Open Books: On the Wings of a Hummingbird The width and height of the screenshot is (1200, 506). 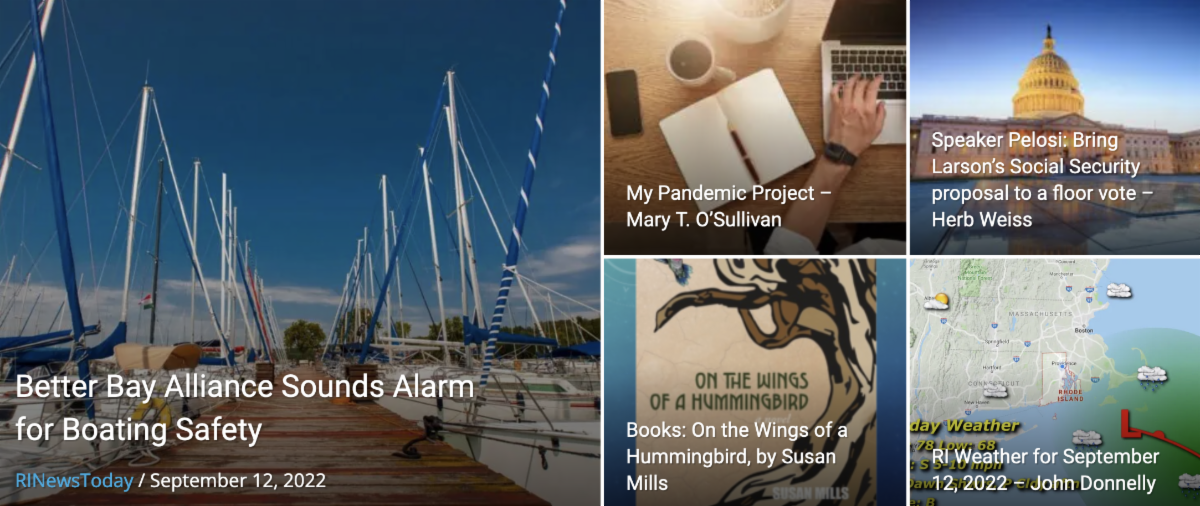click(737, 456)
